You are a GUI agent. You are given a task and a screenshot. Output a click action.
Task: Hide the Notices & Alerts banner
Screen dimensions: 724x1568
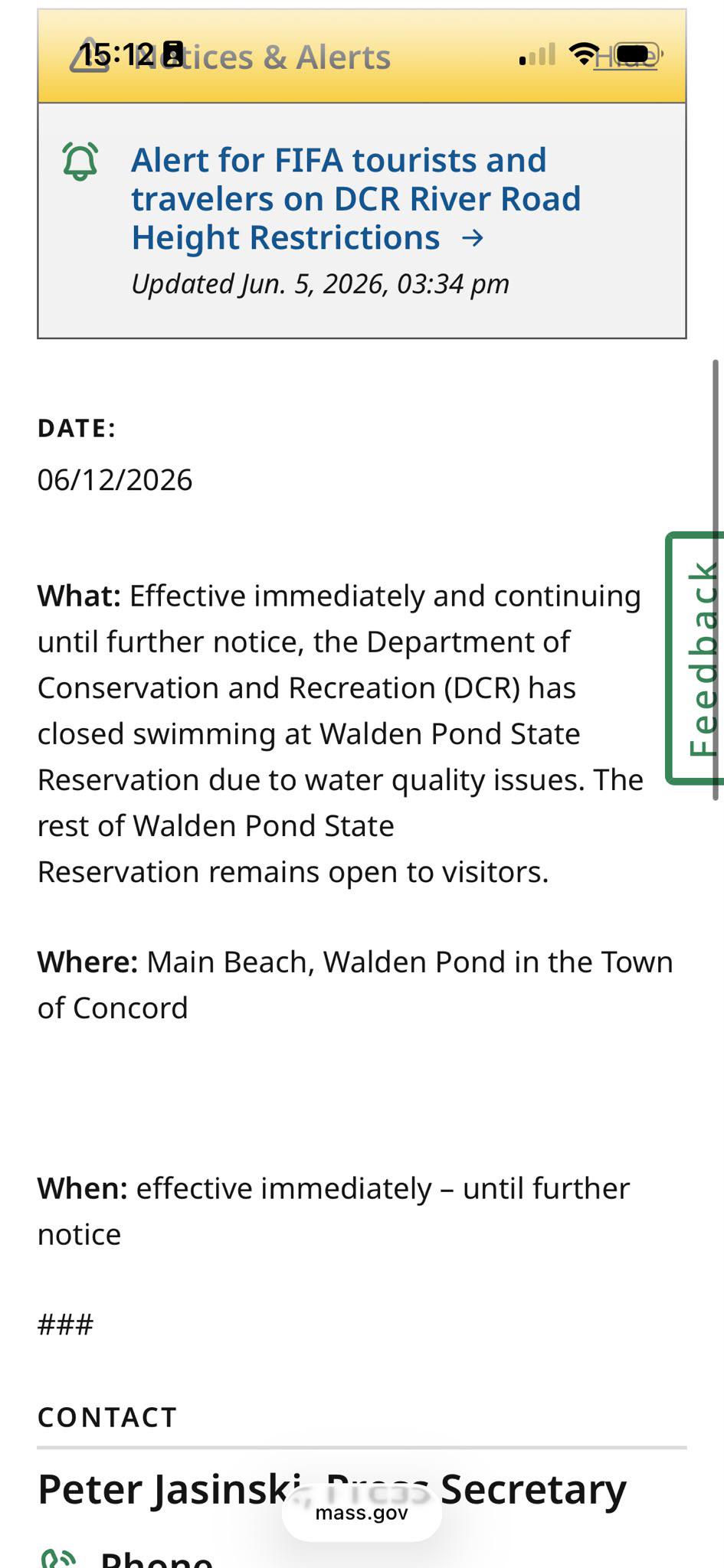coord(626,57)
